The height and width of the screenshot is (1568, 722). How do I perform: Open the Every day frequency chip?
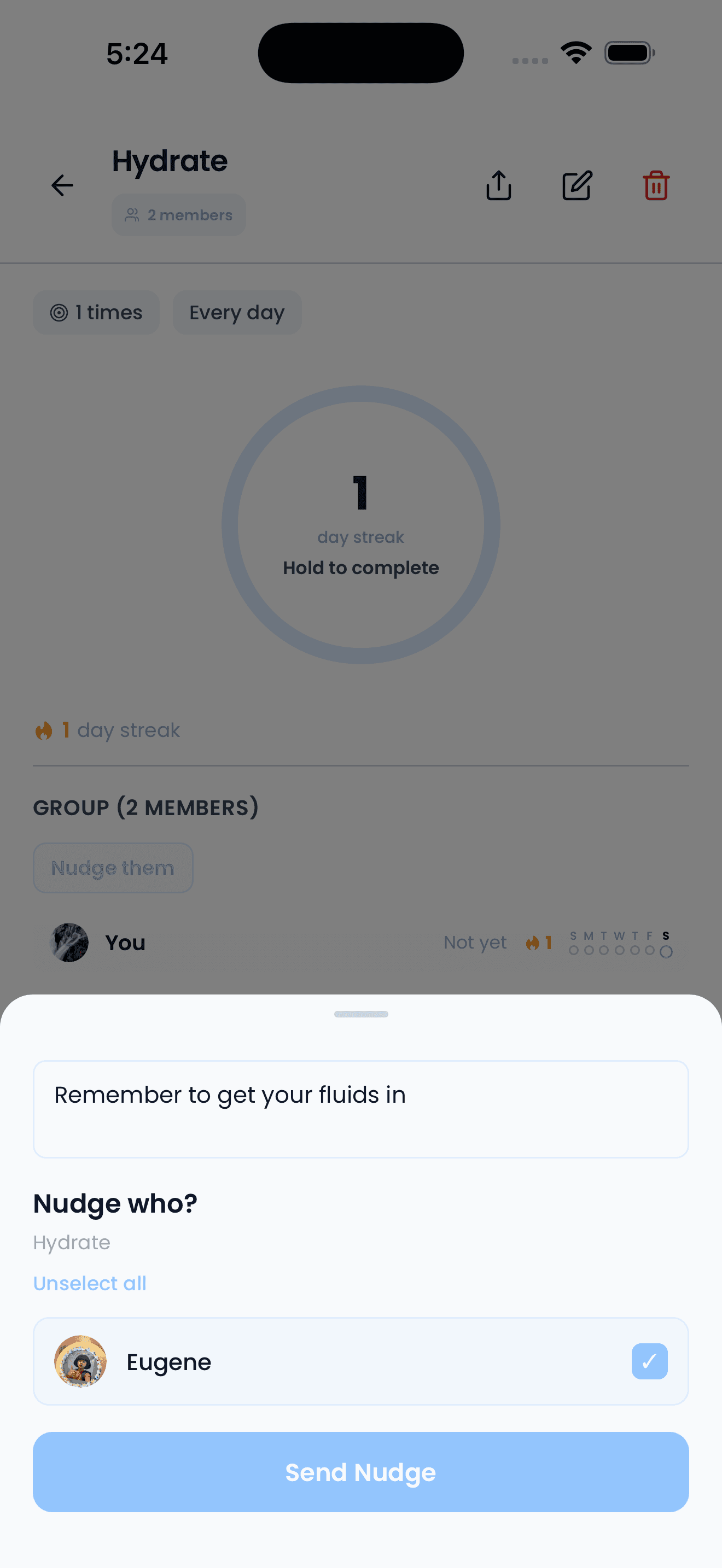coord(237,312)
